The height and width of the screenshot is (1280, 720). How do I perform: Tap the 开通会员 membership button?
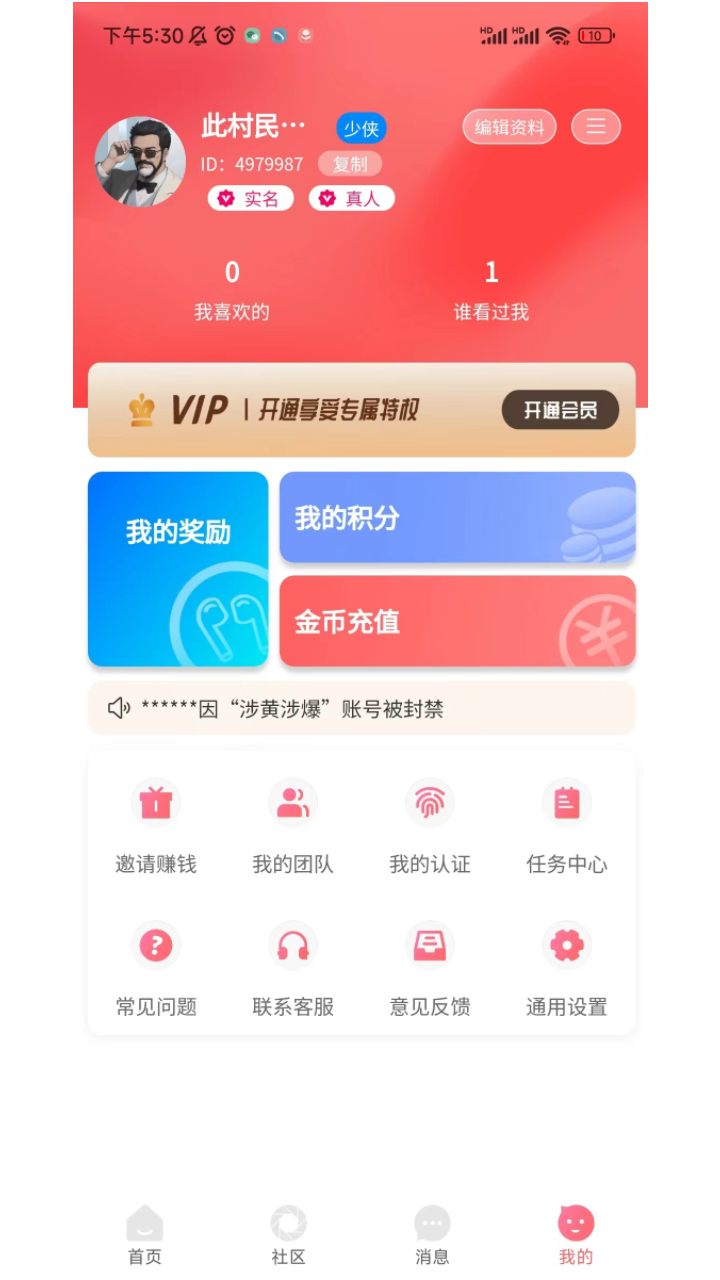tap(560, 409)
